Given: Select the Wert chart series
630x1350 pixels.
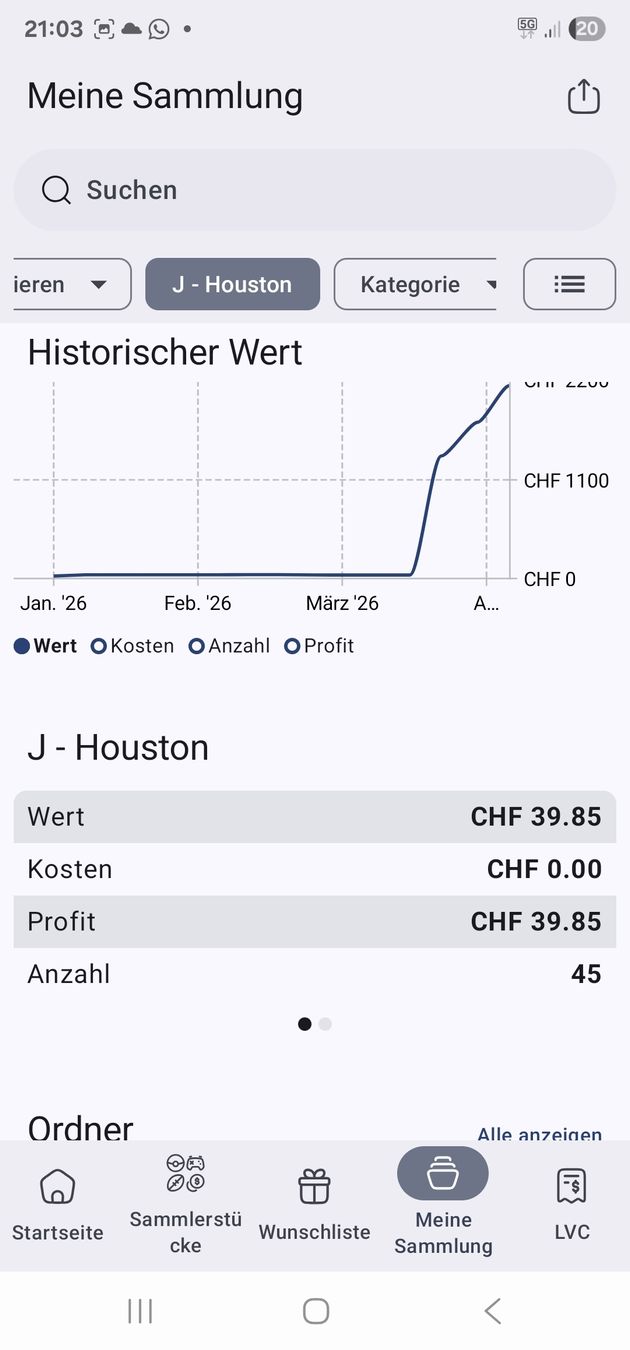Looking at the screenshot, I should coord(46,646).
